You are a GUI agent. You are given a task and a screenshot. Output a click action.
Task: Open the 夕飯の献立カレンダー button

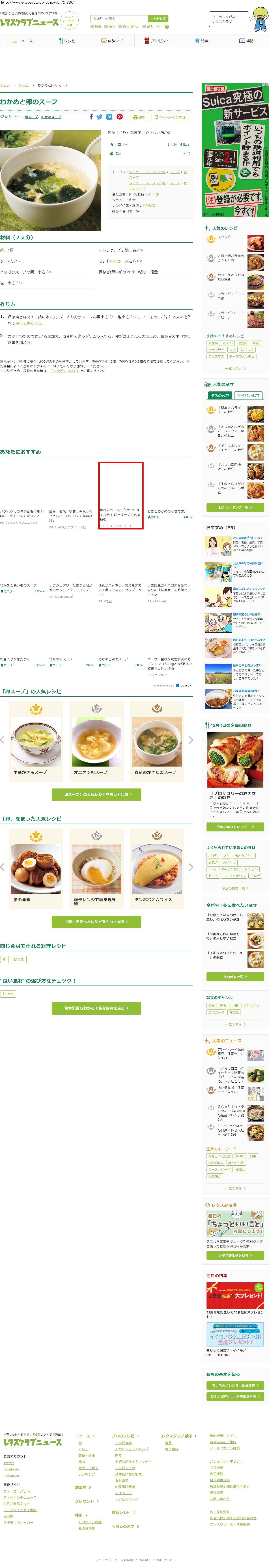coord(235,826)
